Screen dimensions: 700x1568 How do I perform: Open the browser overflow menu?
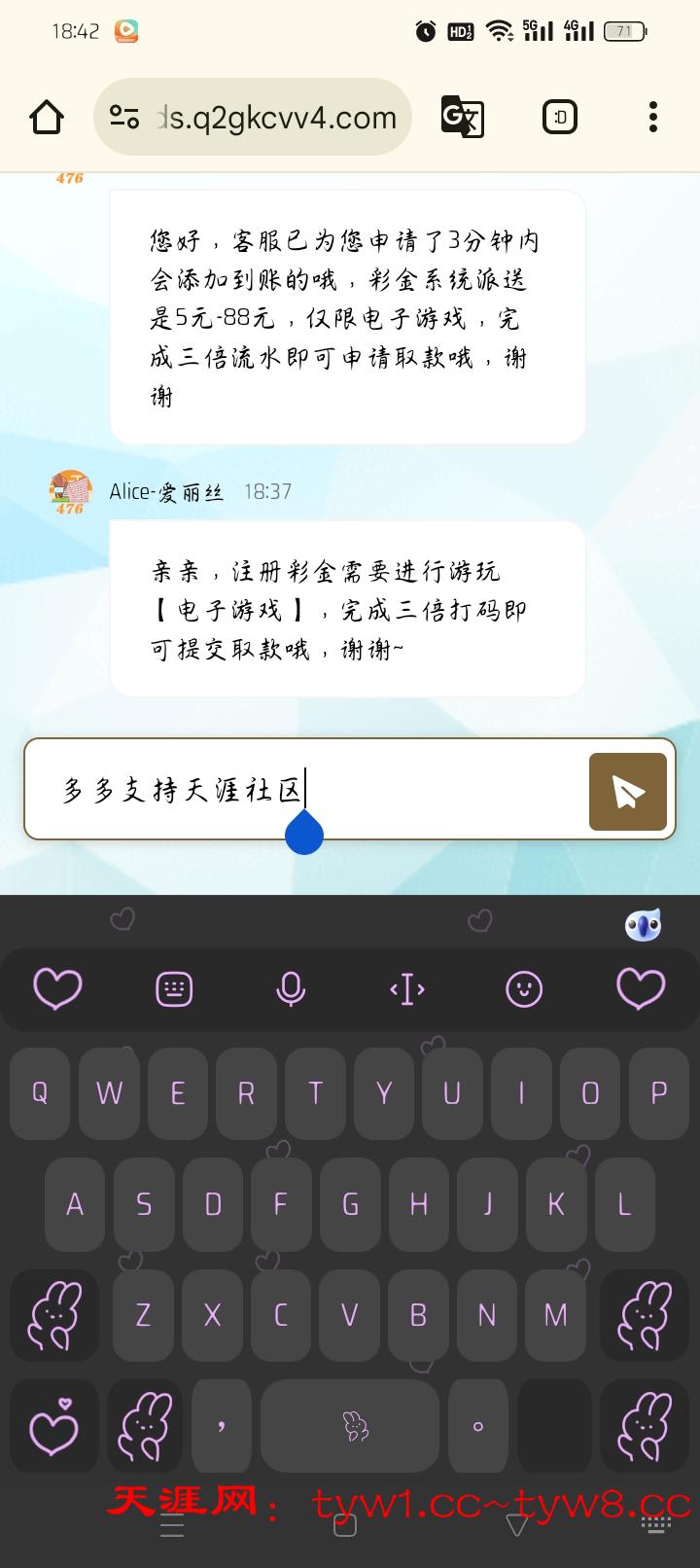click(x=653, y=118)
